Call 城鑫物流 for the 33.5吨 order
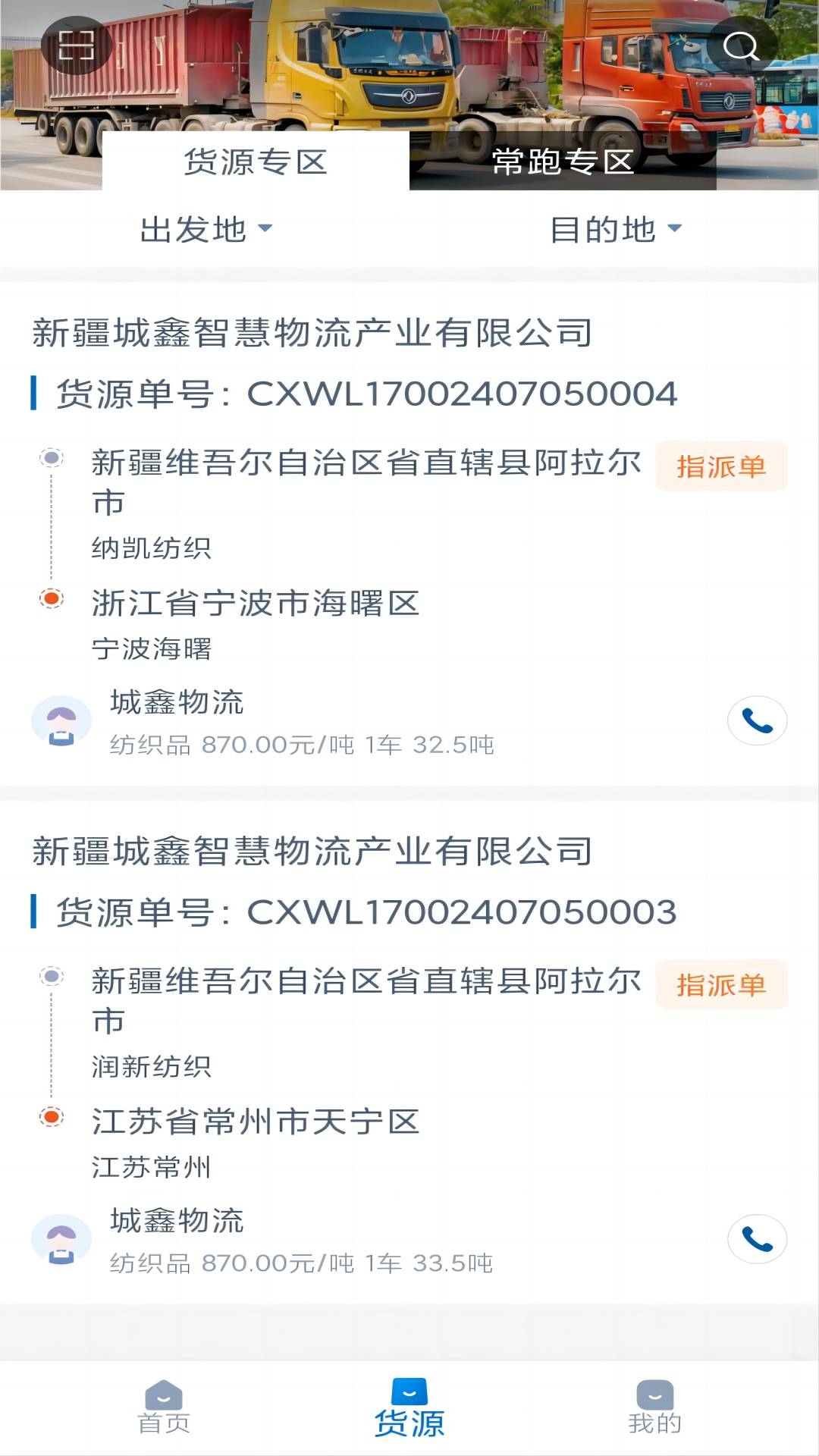Viewport: 819px width, 1456px height. point(757,1239)
